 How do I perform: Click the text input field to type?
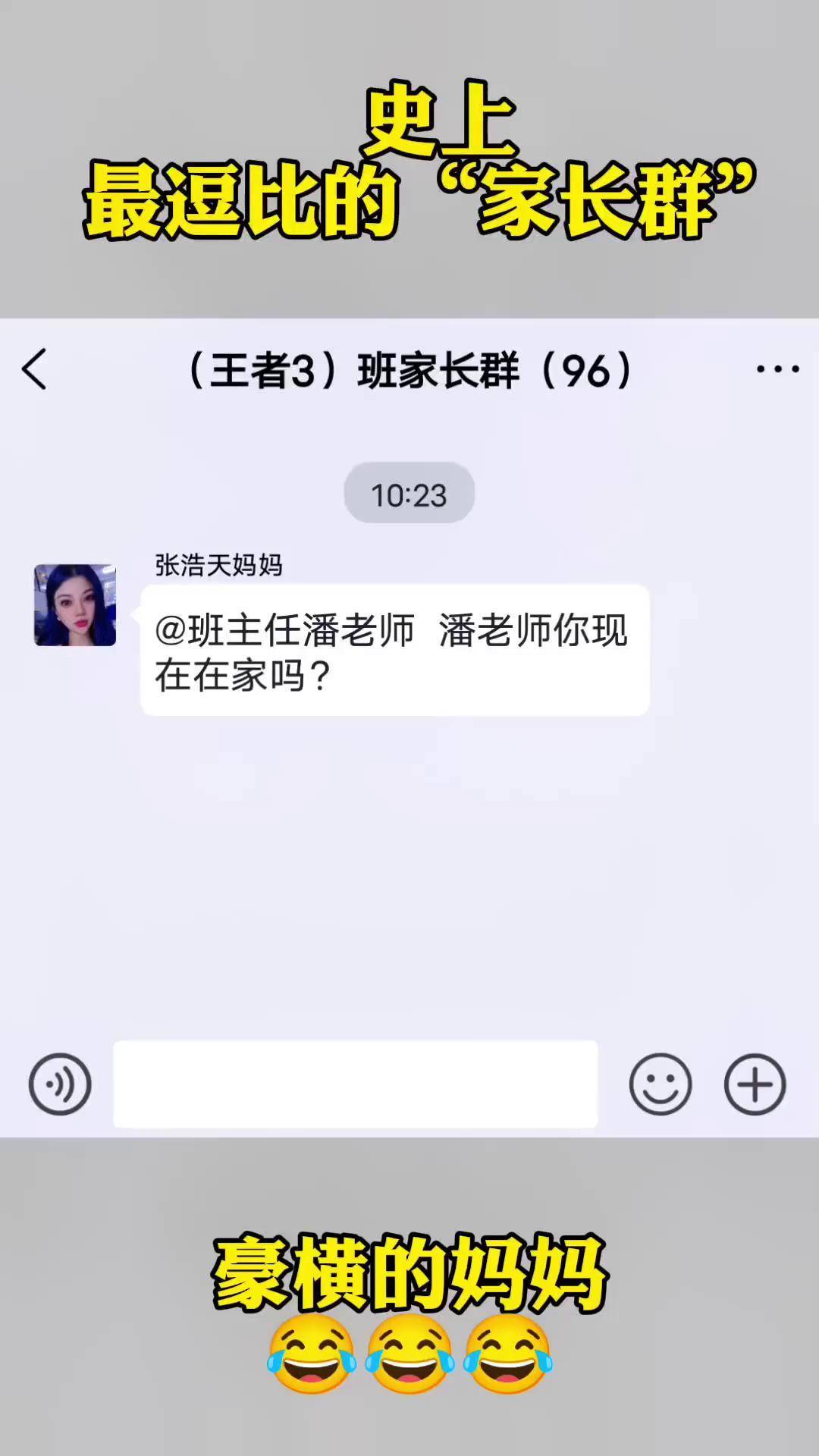(x=355, y=1084)
